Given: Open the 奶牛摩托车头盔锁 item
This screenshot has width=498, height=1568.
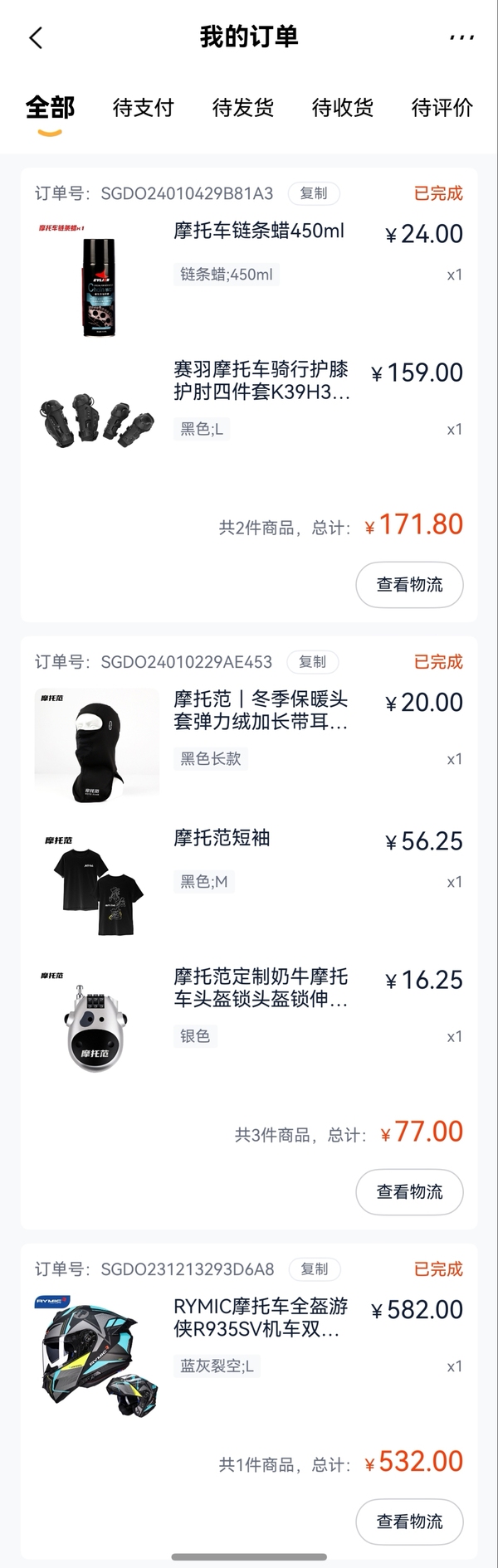Looking at the screenshot, I should pos(260,987).
